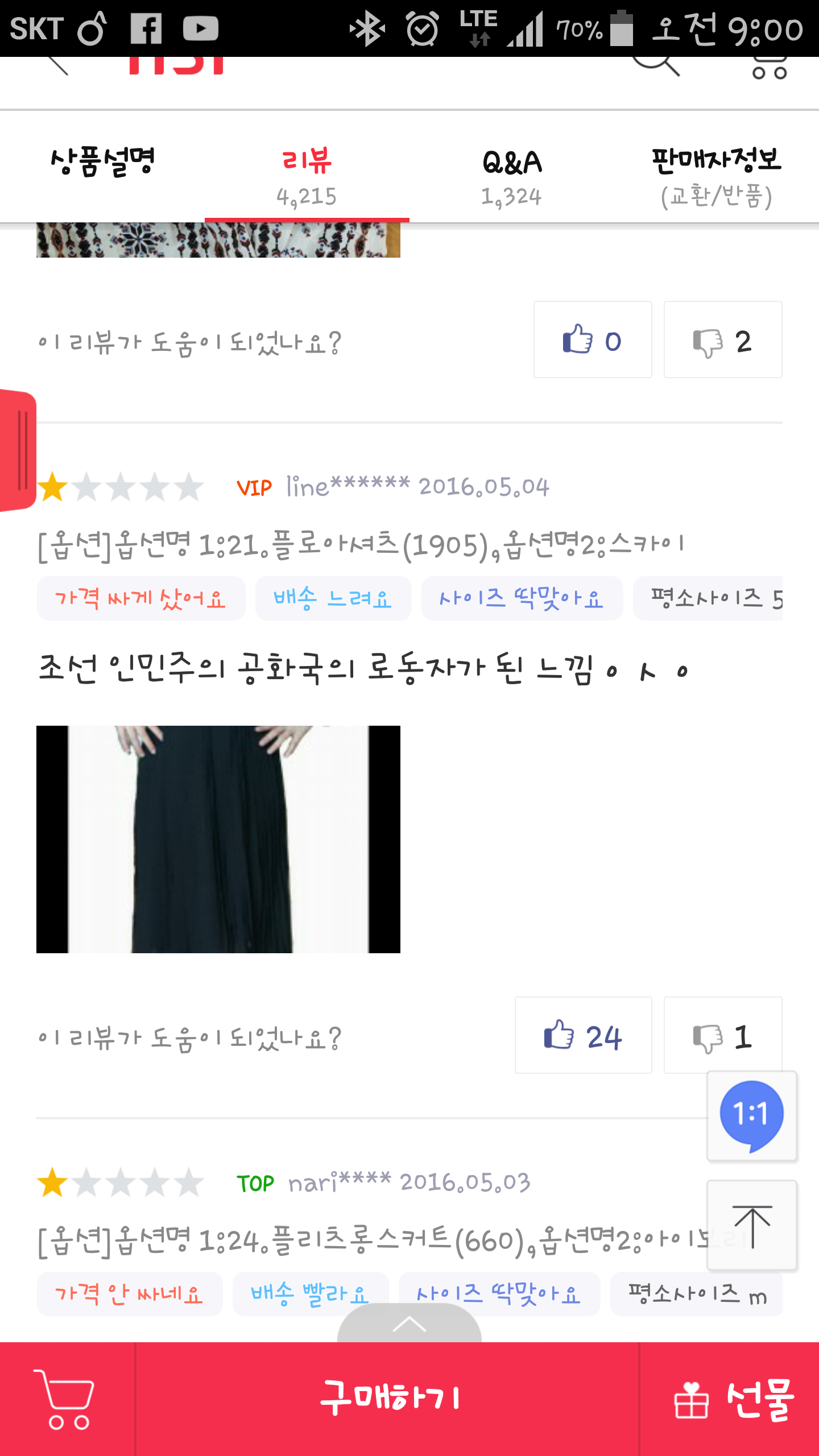This screenshot has width=819, height=1456.
Task: Open the red side drawer handle
Action: click(x=18, y=450)
